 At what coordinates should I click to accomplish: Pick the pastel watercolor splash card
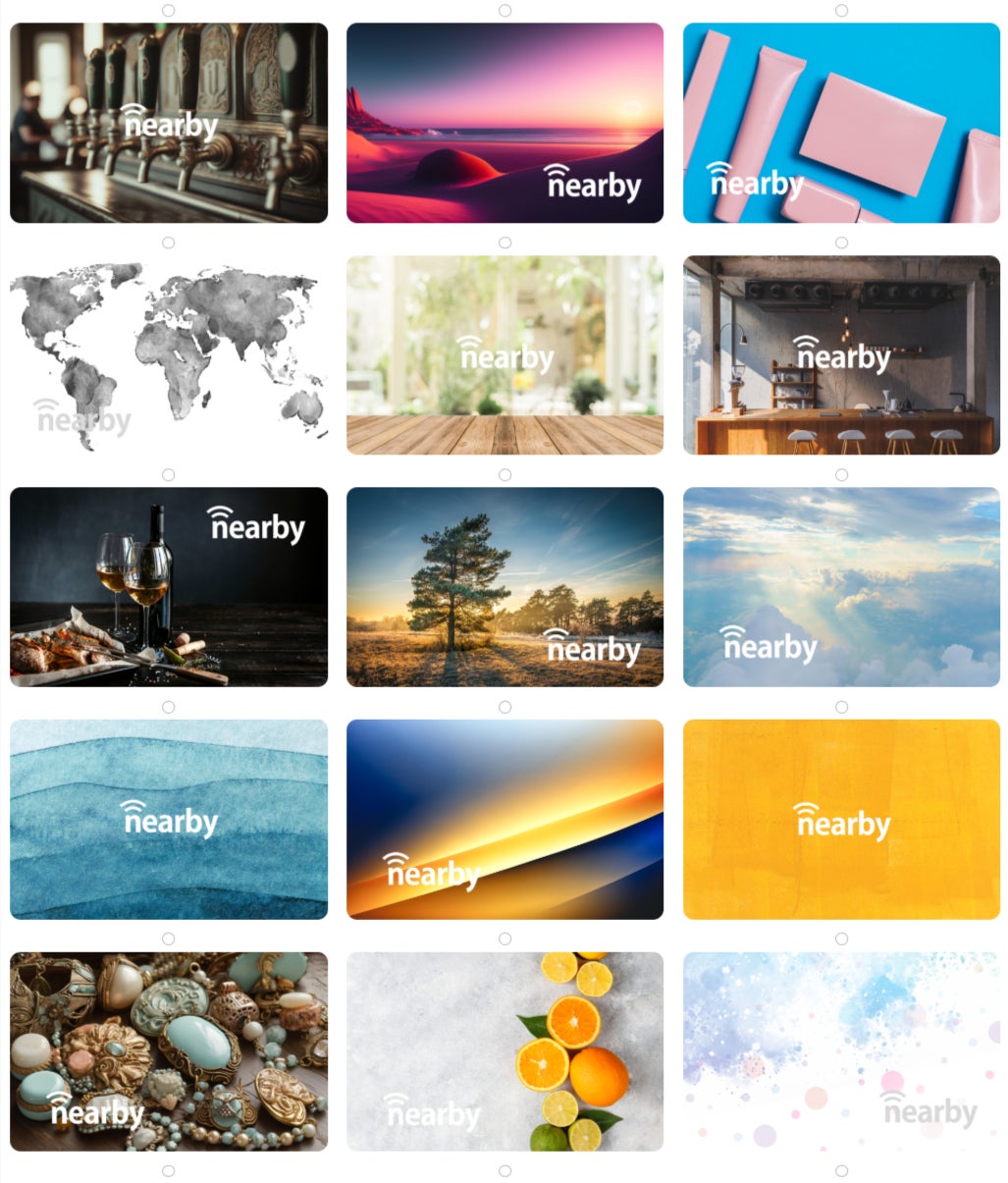(x=841, y=1050)
